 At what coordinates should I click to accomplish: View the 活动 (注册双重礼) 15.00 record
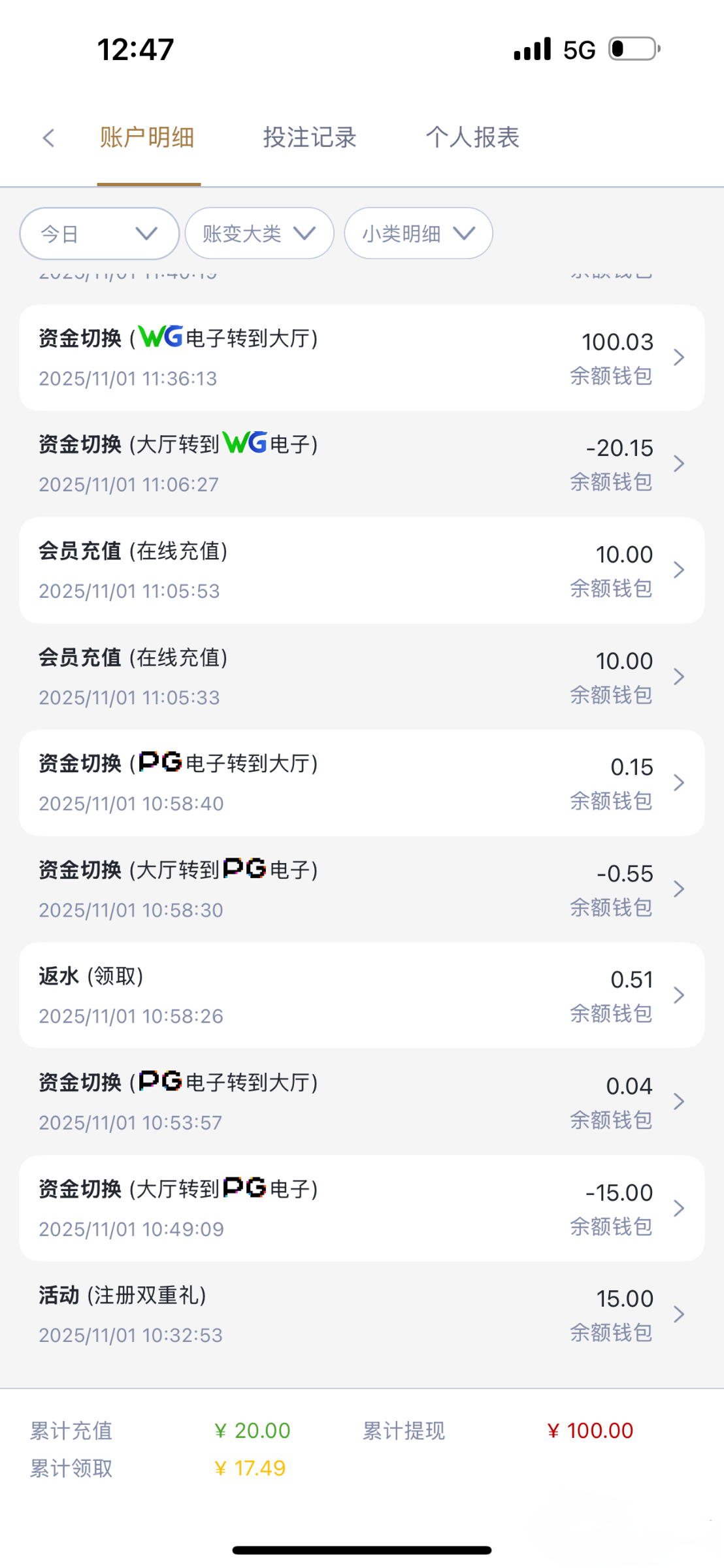click(361, 1315)
